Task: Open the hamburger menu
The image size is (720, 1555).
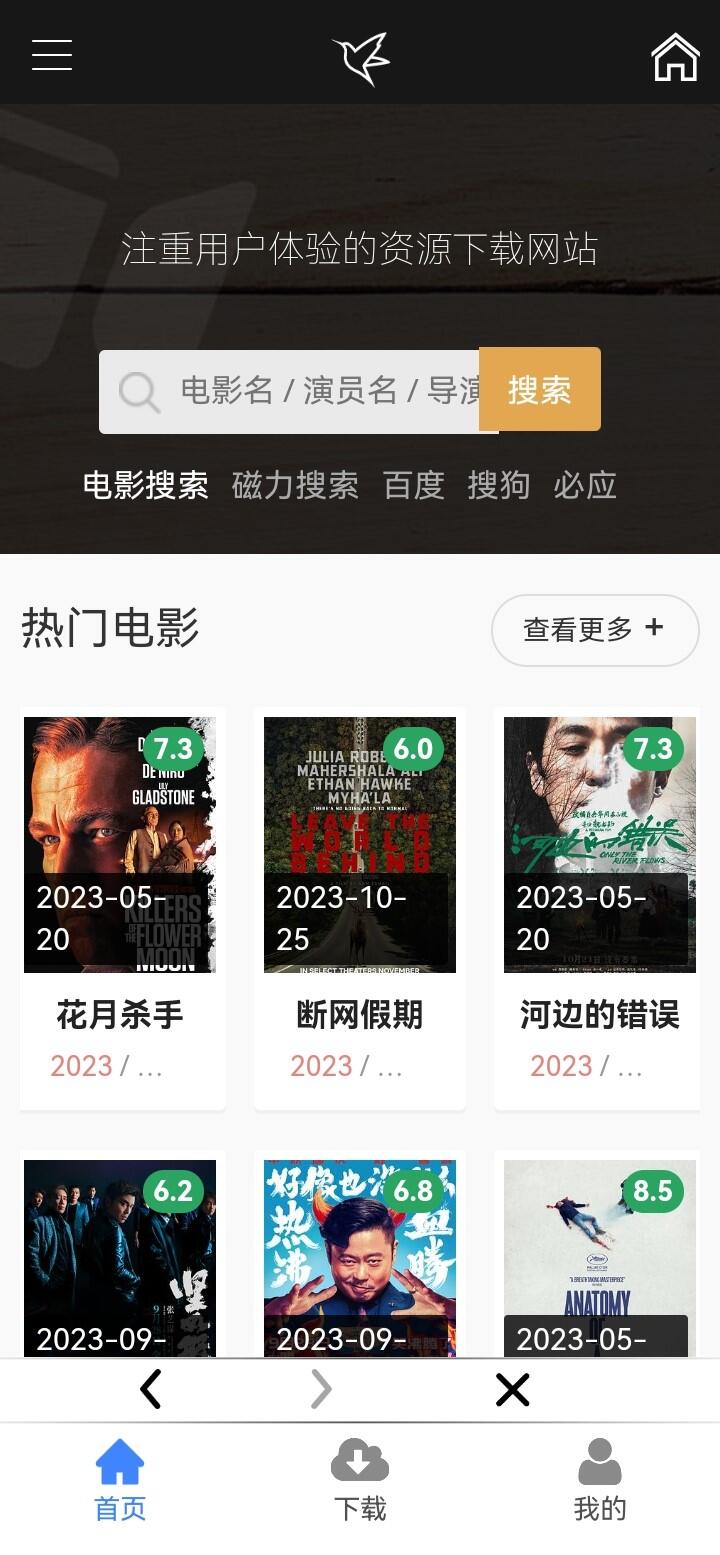Action: pyautogui.click(x=52, y=55)
